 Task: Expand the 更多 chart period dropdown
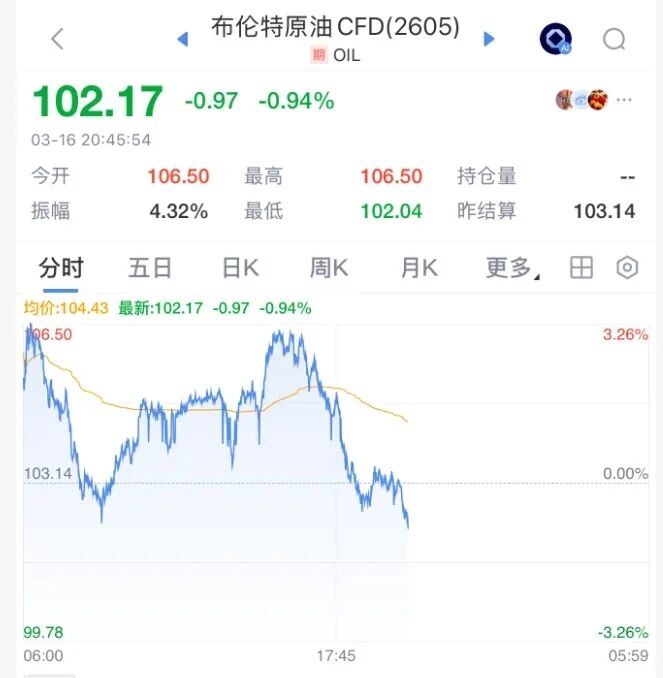pyautogui.click(x=512, y=268)
